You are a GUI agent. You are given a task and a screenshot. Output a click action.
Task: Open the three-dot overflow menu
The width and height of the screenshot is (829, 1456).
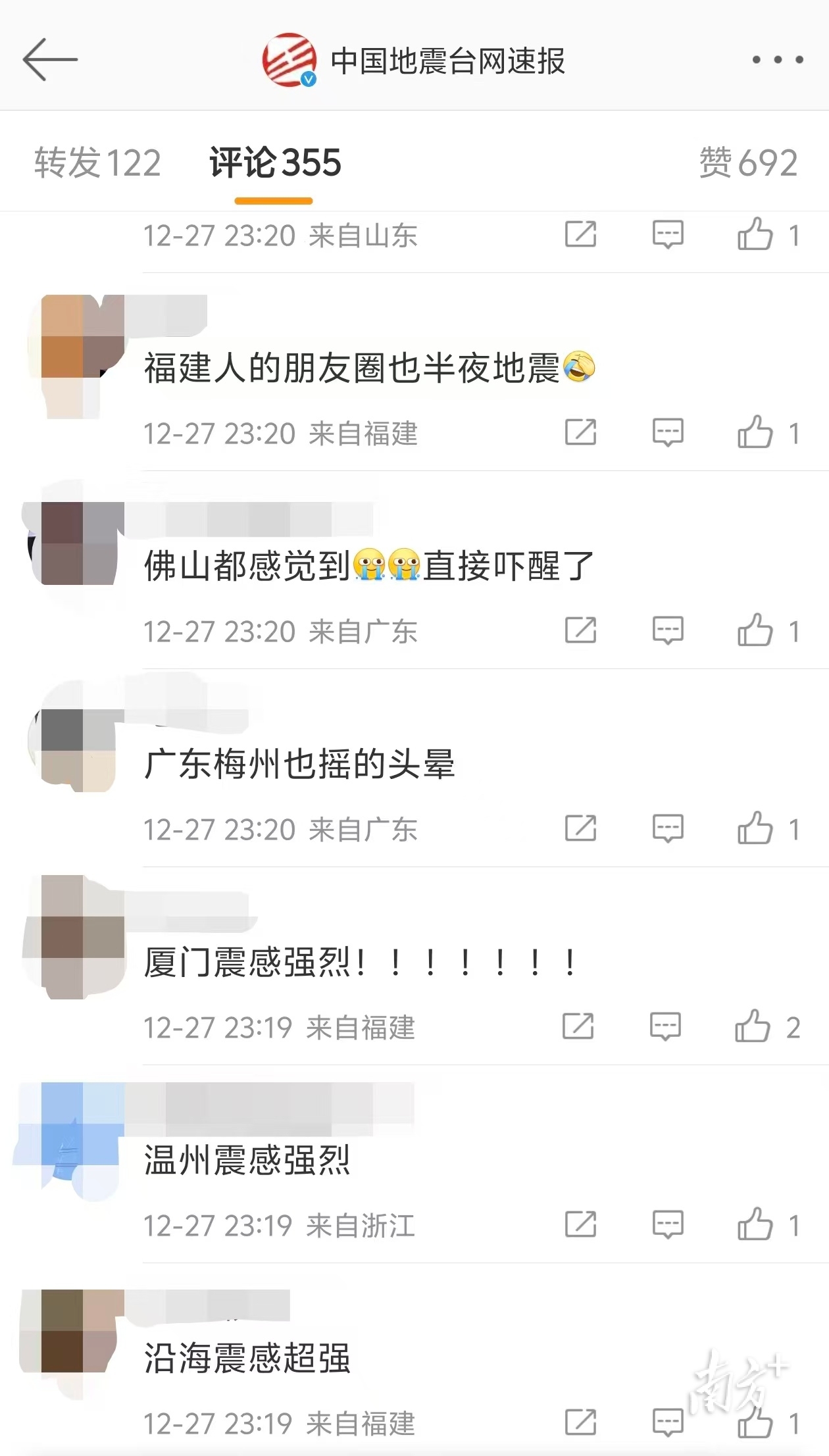(777, 60)
